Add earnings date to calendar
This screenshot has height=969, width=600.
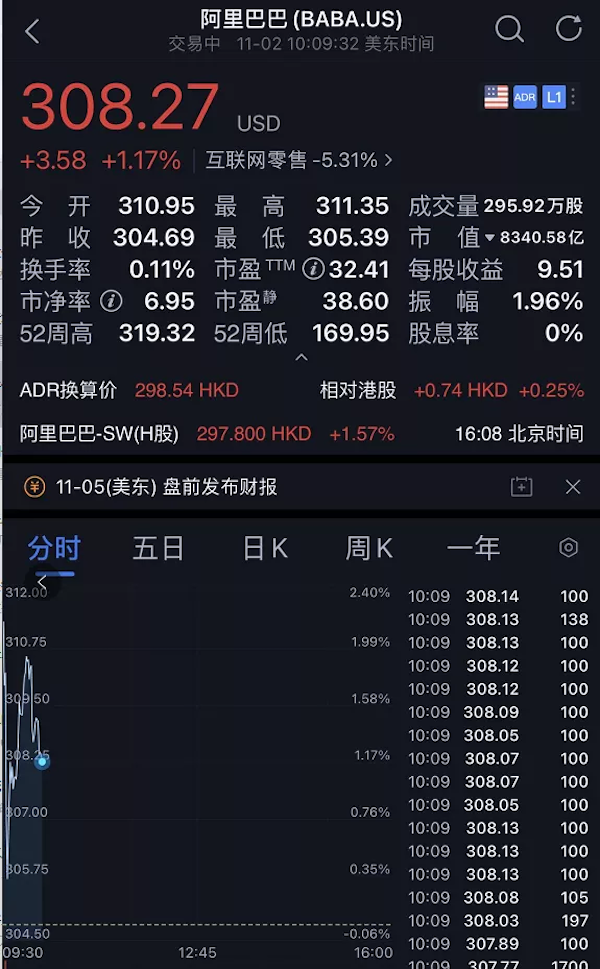coord(522,486)
